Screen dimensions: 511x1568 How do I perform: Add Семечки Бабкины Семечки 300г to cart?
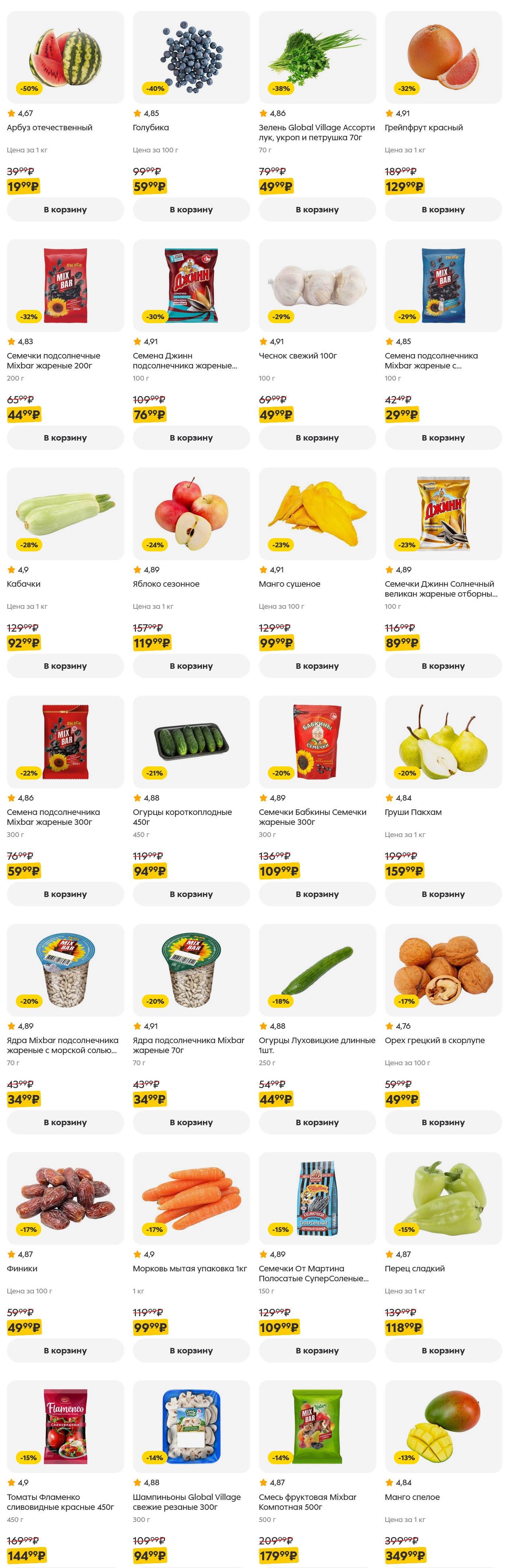317,894
